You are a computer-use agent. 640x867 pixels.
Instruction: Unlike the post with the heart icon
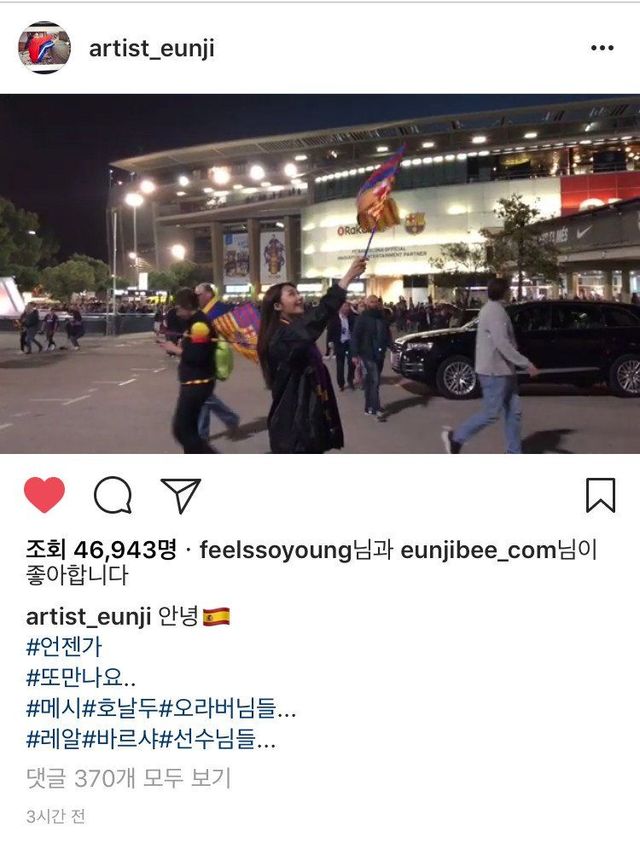(x=44, y=495)
